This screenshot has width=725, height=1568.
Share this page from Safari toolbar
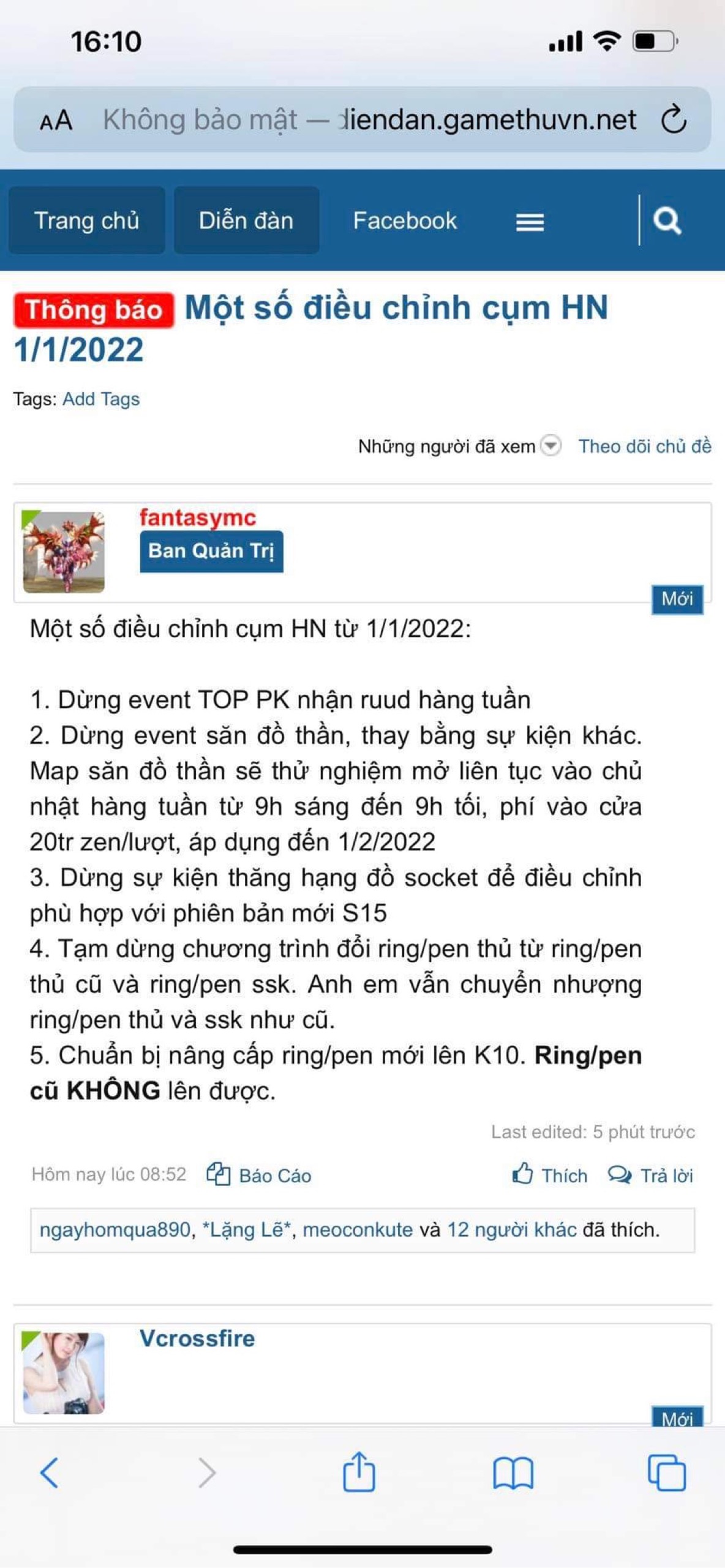click(x=359, y=1472)
